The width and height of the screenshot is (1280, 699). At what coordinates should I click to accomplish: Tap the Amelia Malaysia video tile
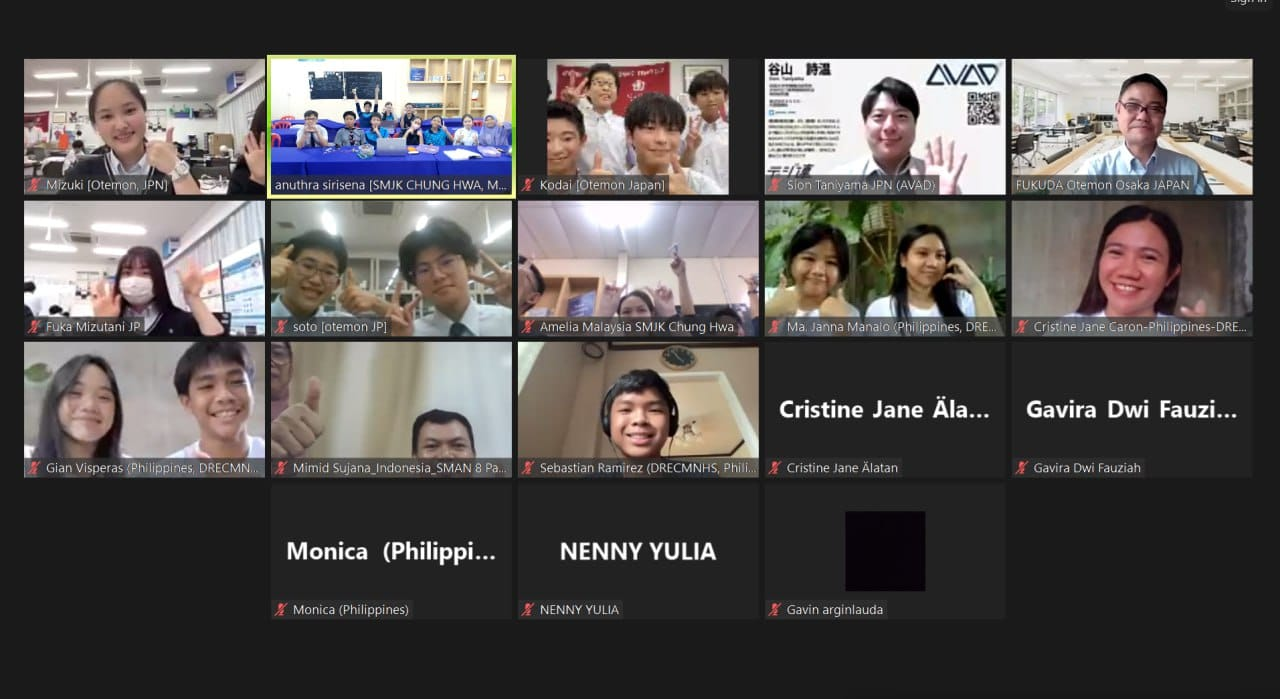[x=638, y=268]
